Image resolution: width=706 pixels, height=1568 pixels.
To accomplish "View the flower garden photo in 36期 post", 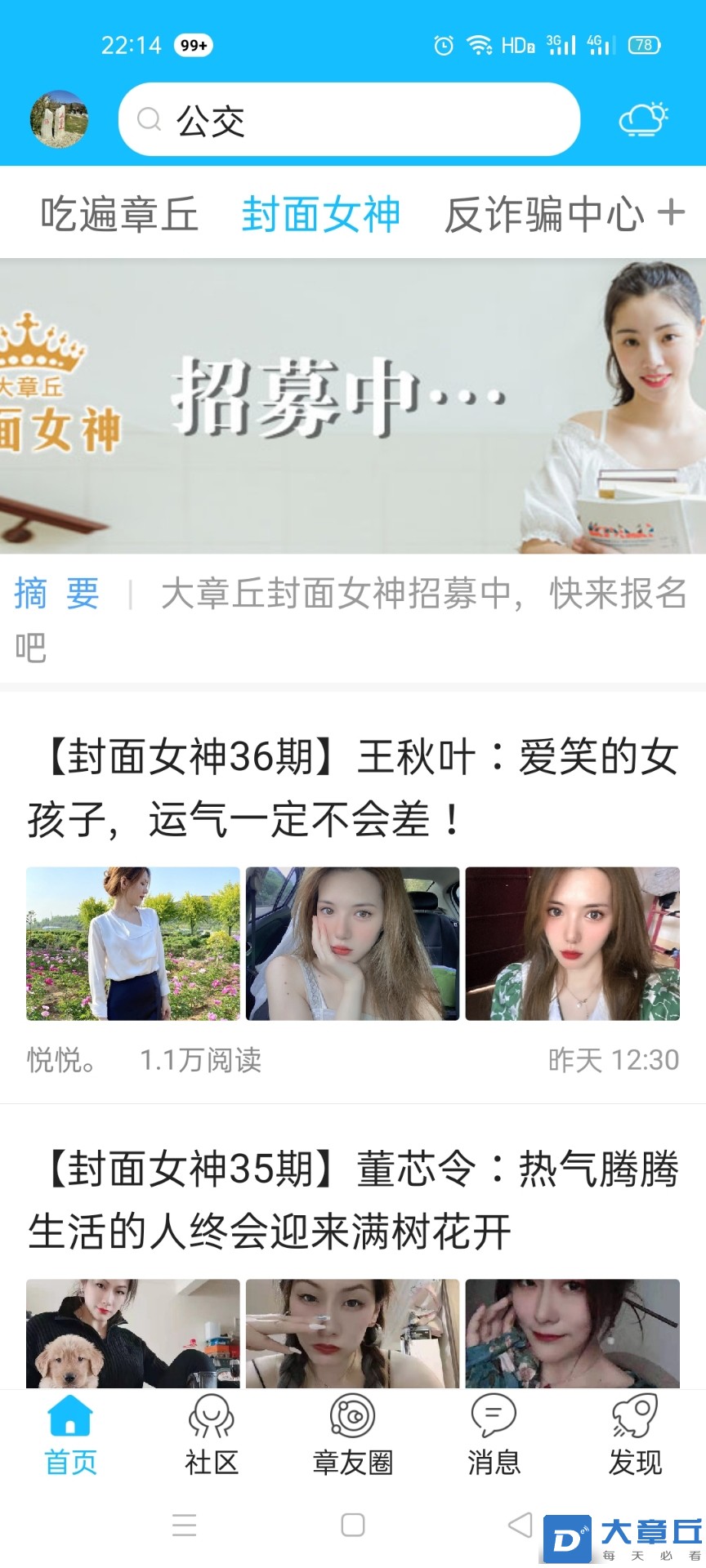I will pos(133,943).
